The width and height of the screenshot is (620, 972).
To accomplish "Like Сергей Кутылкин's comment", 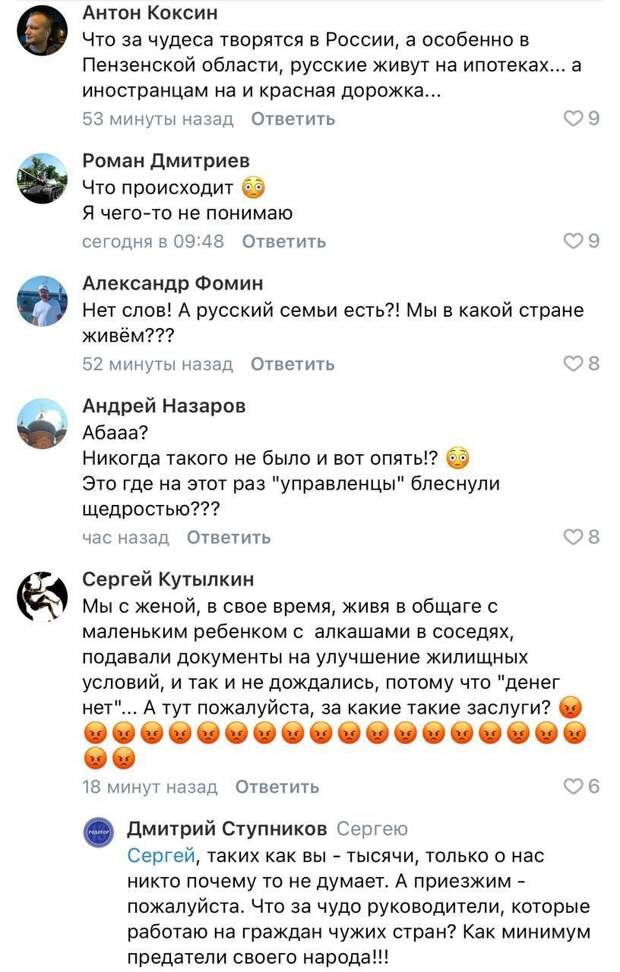I will [573, 787].
